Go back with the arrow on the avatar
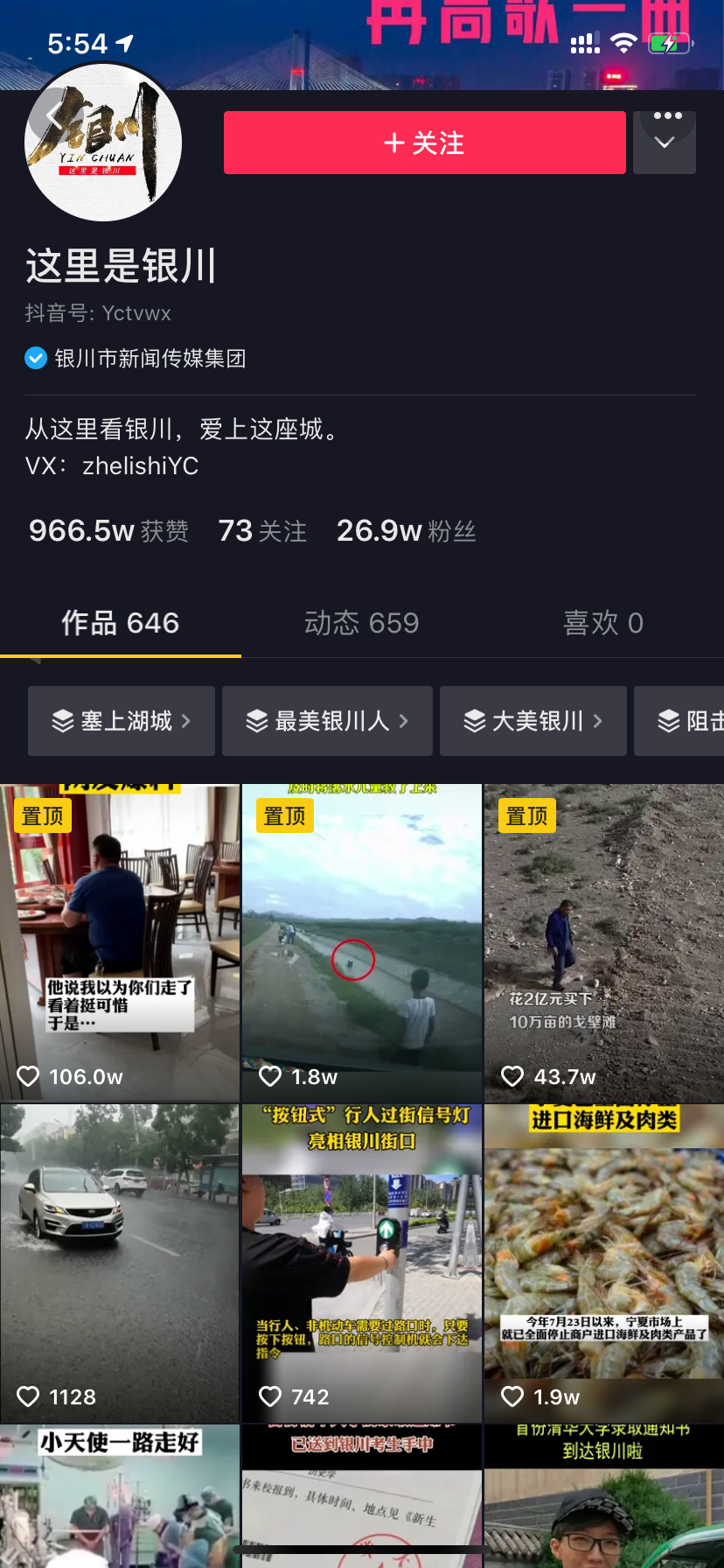Image resolution: width=724 pixels, height=1568 pixels. point(54,114)
